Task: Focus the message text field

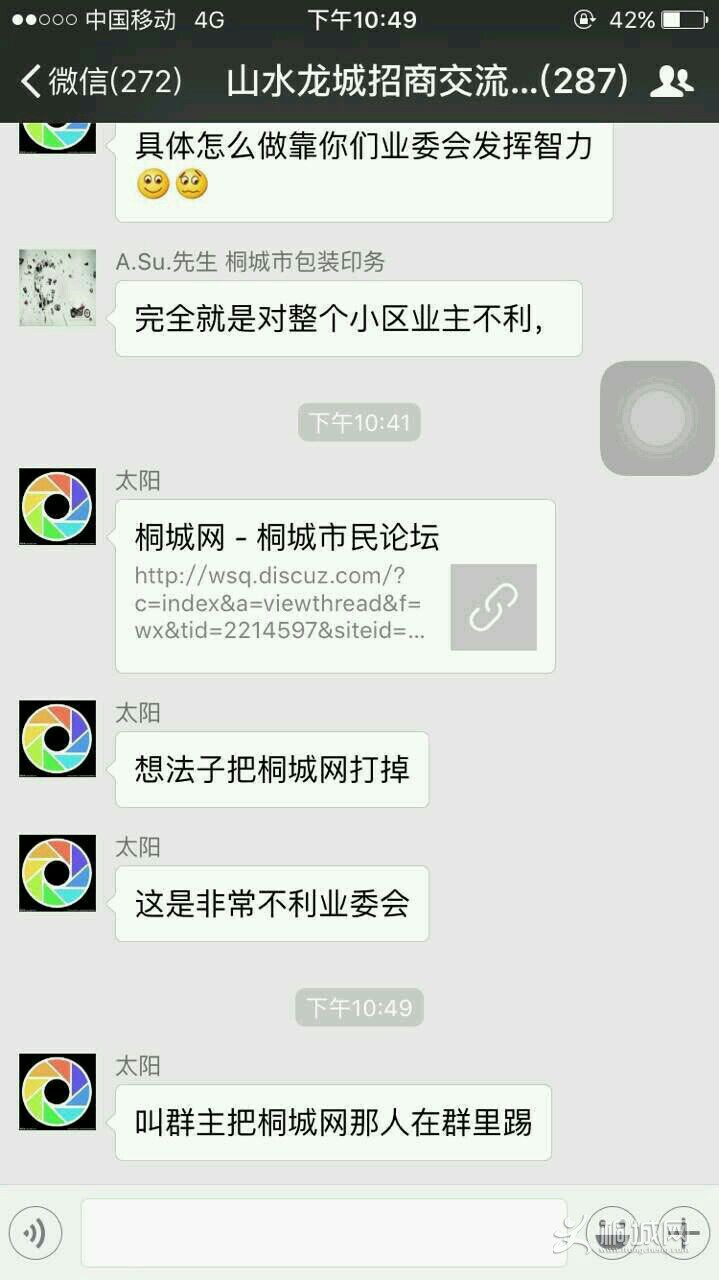Action: [323, 1233]
